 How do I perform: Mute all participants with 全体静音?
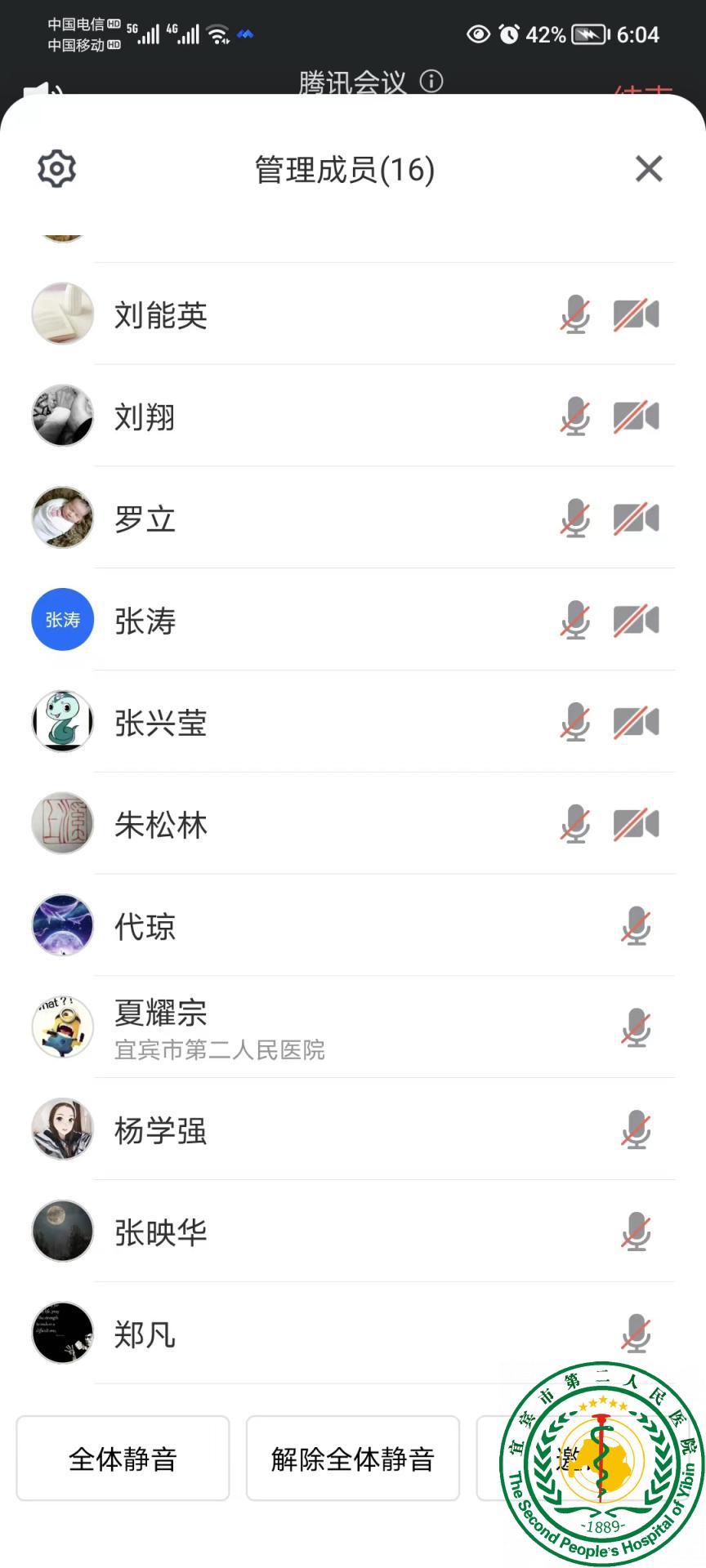coord(123,1459)
